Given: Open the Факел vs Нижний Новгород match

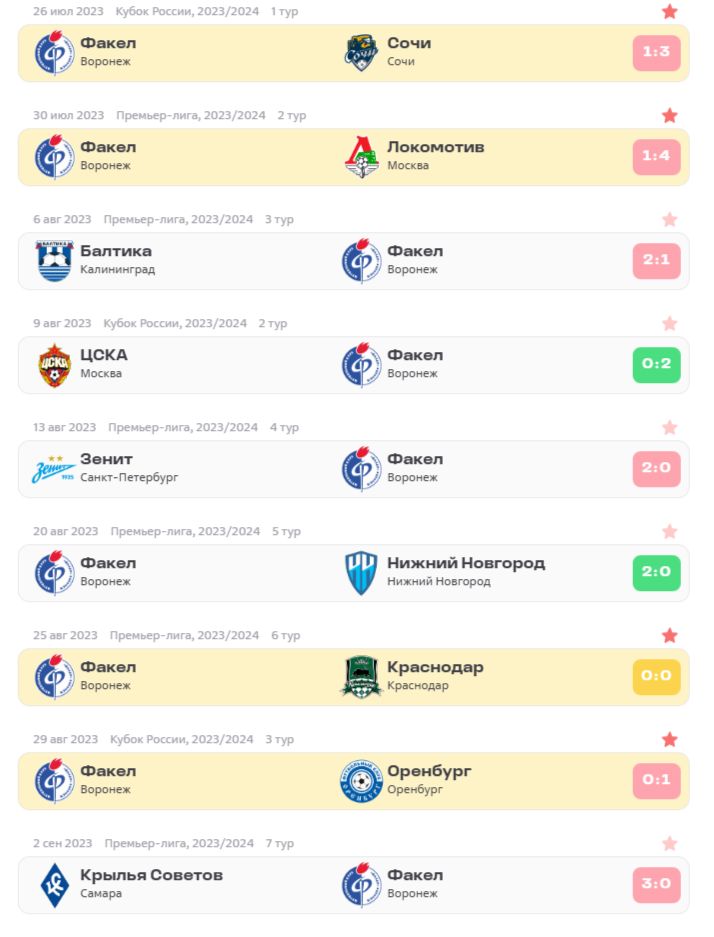Looking at the screenshot, I should [353, 573].
